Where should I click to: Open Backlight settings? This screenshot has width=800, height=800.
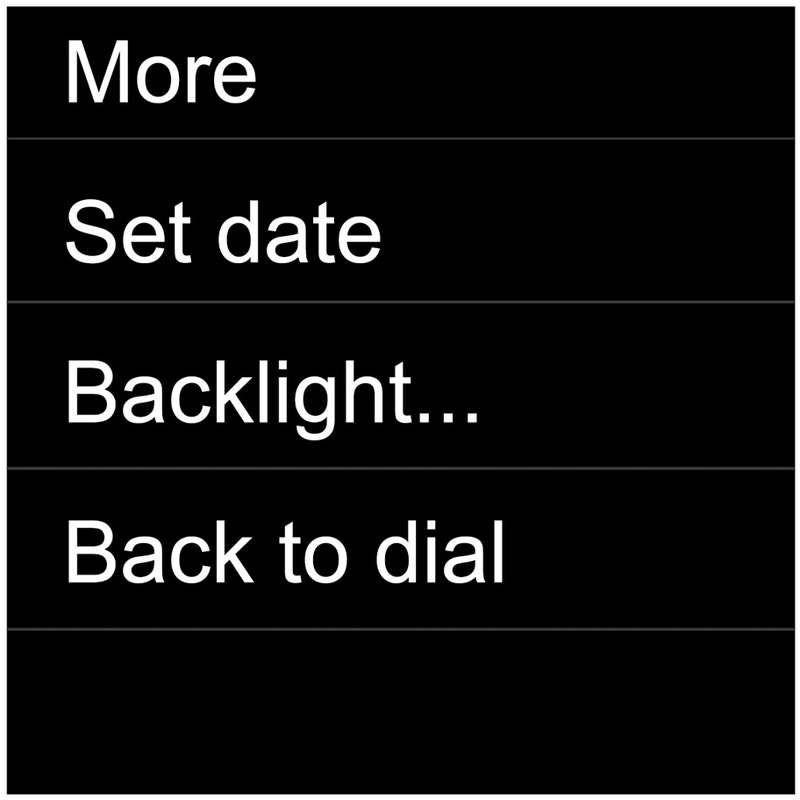272,392
